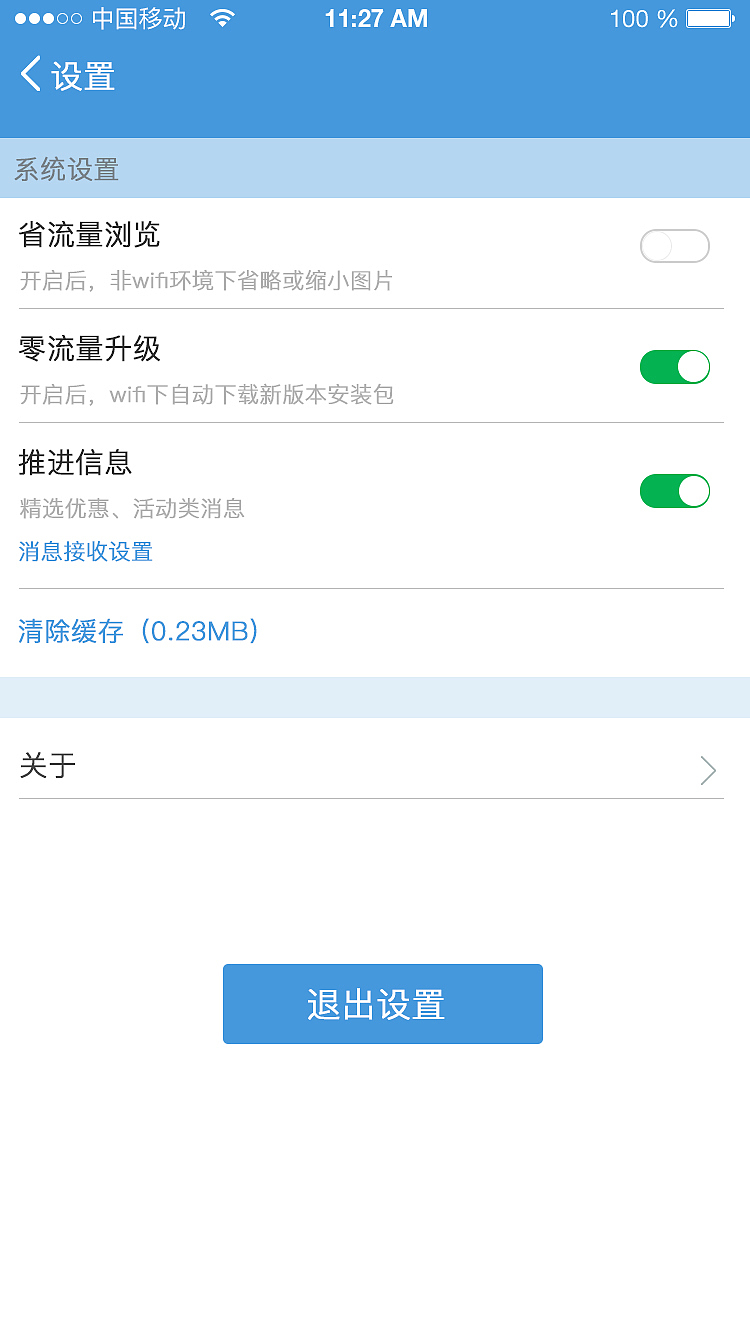Screen dimensions: 750x1334
Task: Tap the chevron next to 关于
Action: (707, 770)
